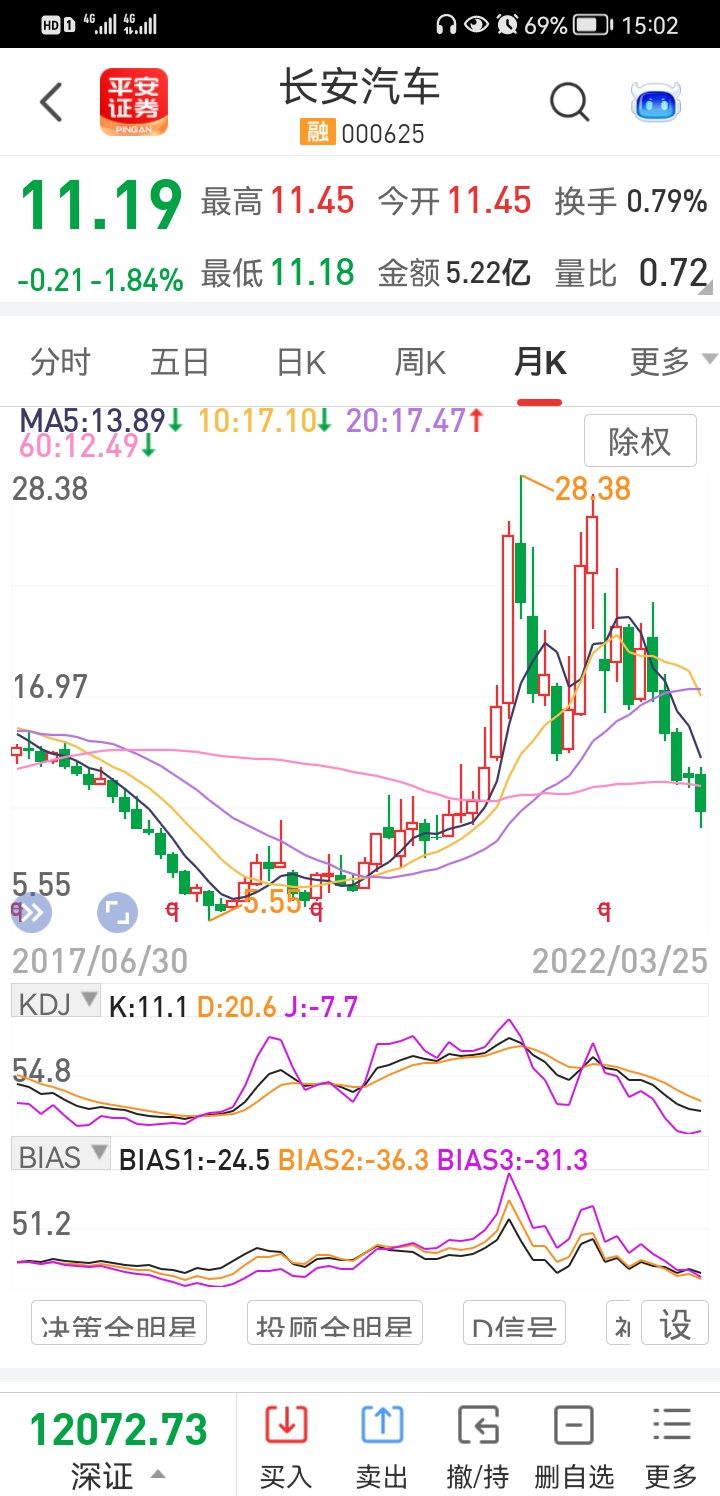Change the KDJ indicator dropdown

tap(57, 1001)
